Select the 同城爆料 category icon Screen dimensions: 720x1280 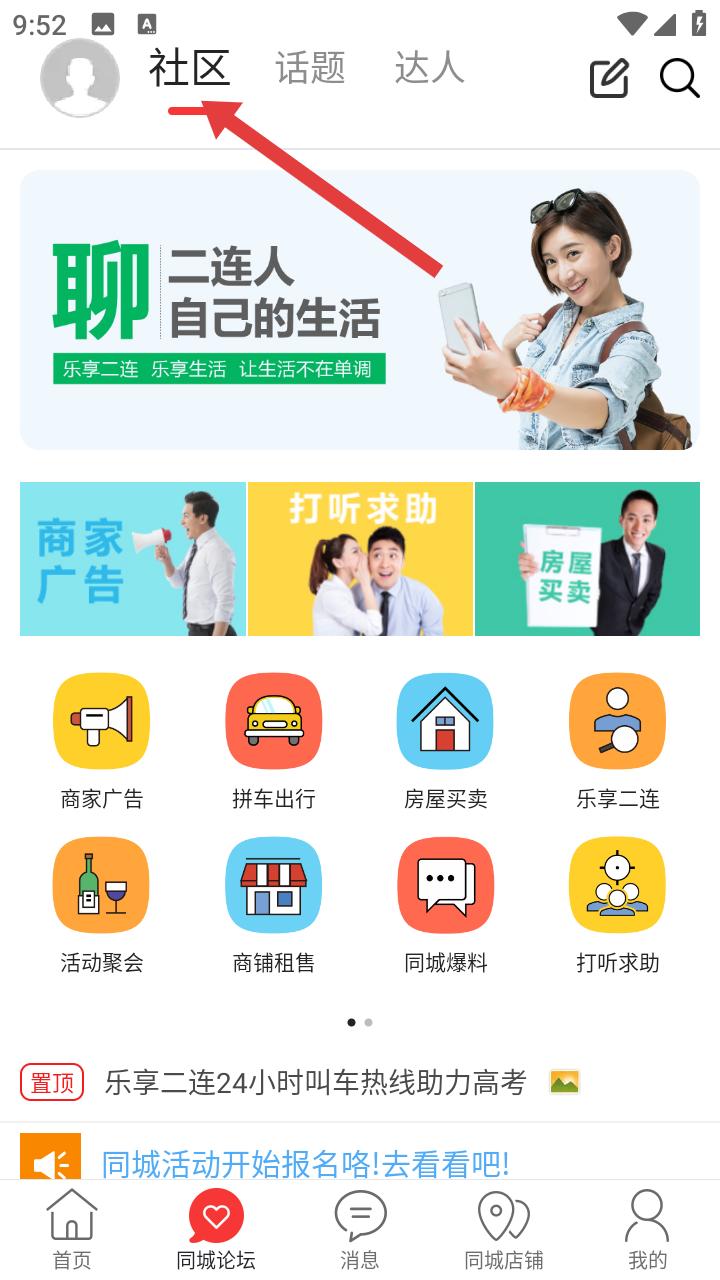(x=446, y=885)
